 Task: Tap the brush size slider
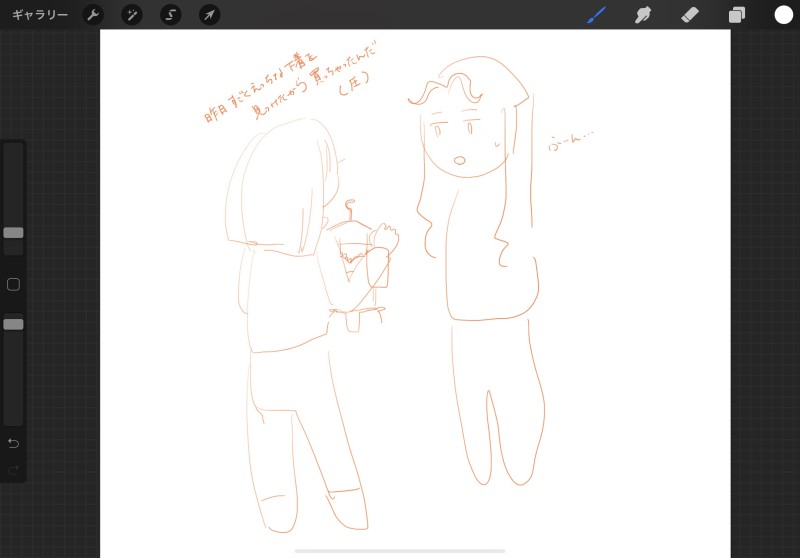[x=13, y=232]
